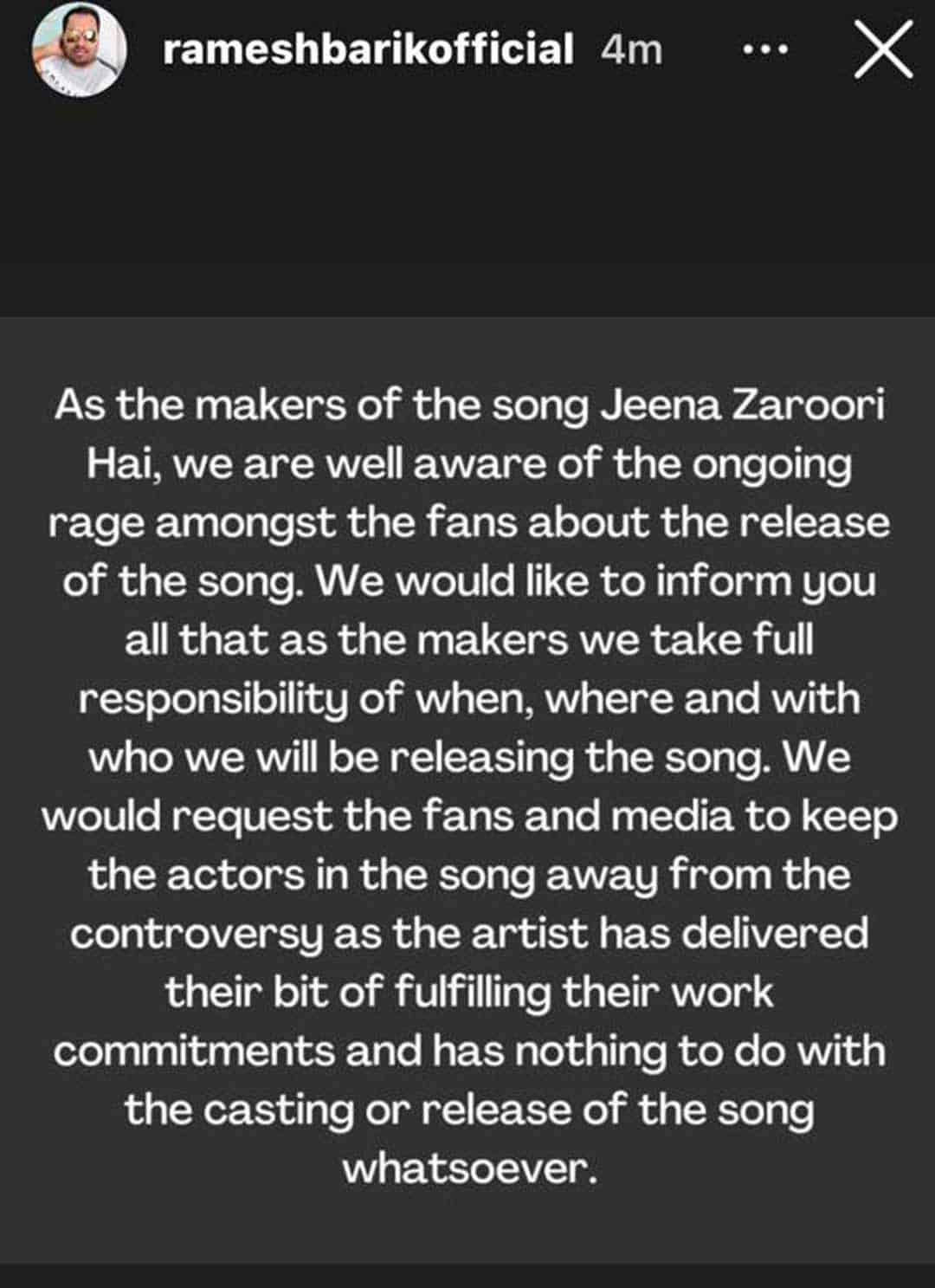Tap the rameshbarikofficial username
This screenshot has width=935, height=1288.
pos(367,49)
